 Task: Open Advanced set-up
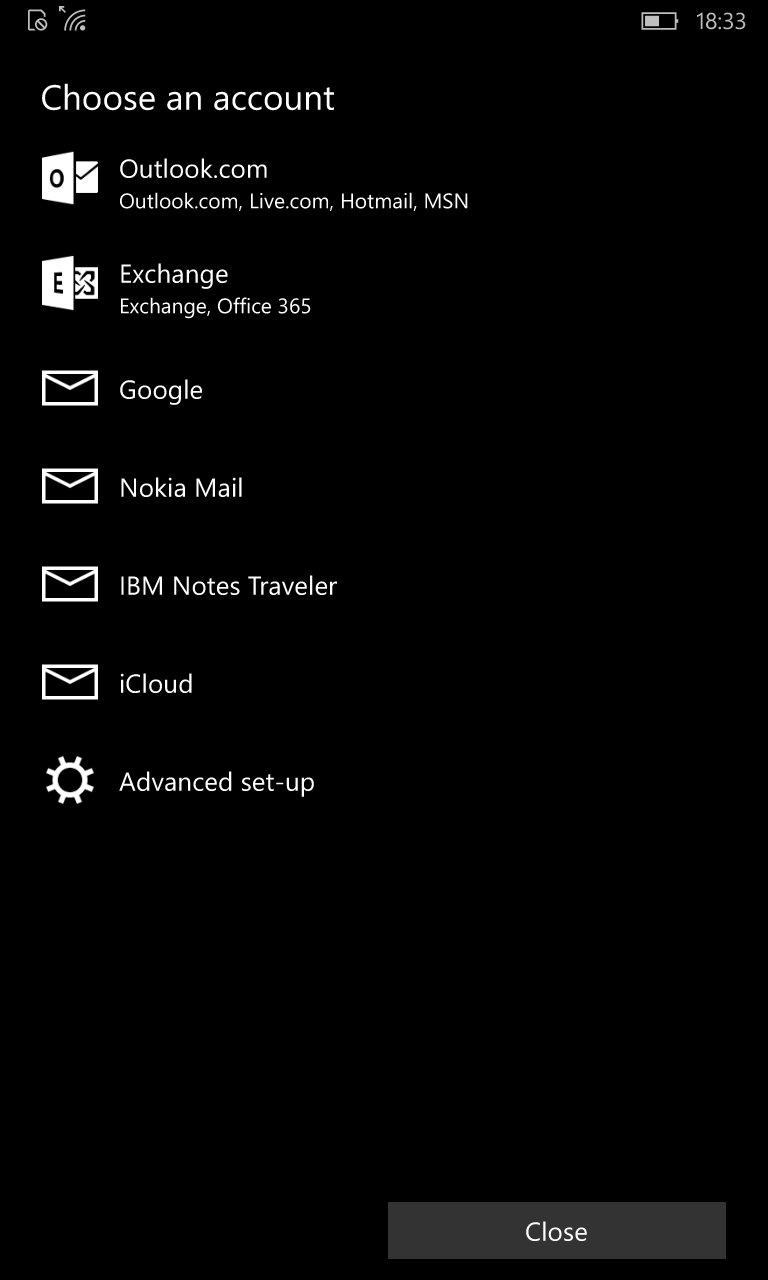384,781
